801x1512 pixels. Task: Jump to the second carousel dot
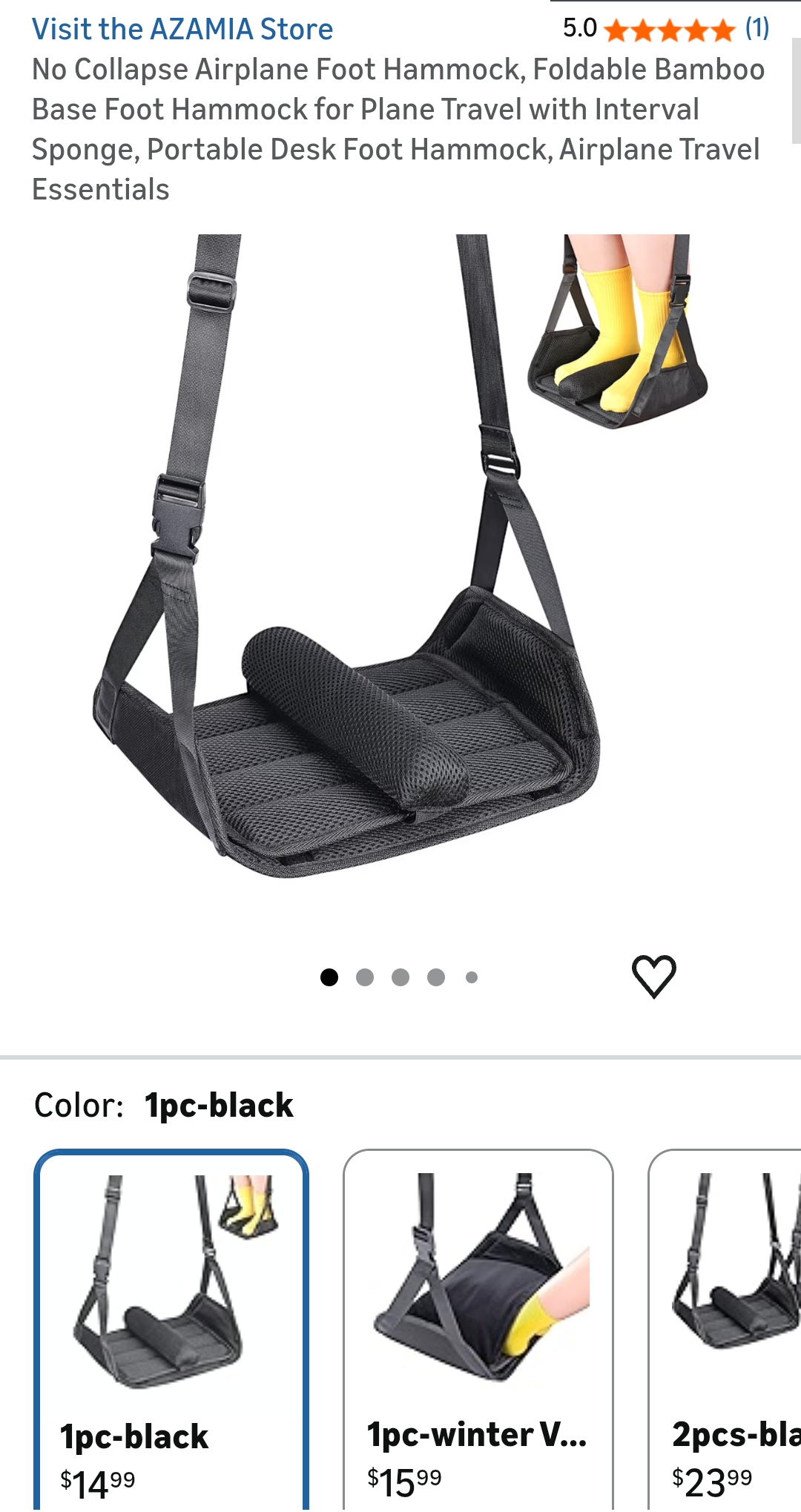[364, 976]
